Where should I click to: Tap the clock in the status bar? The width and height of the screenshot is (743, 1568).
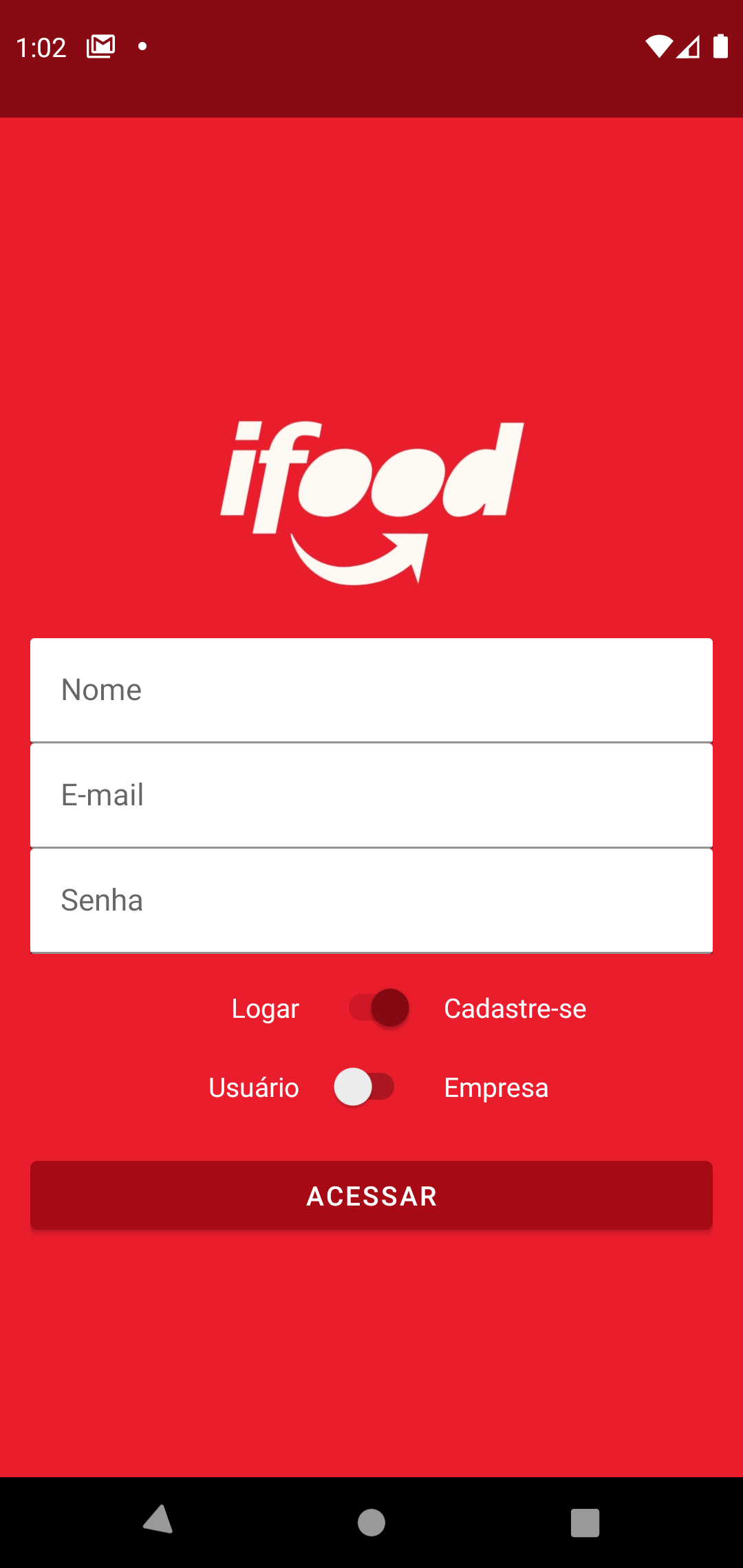[x=41, y=45]
